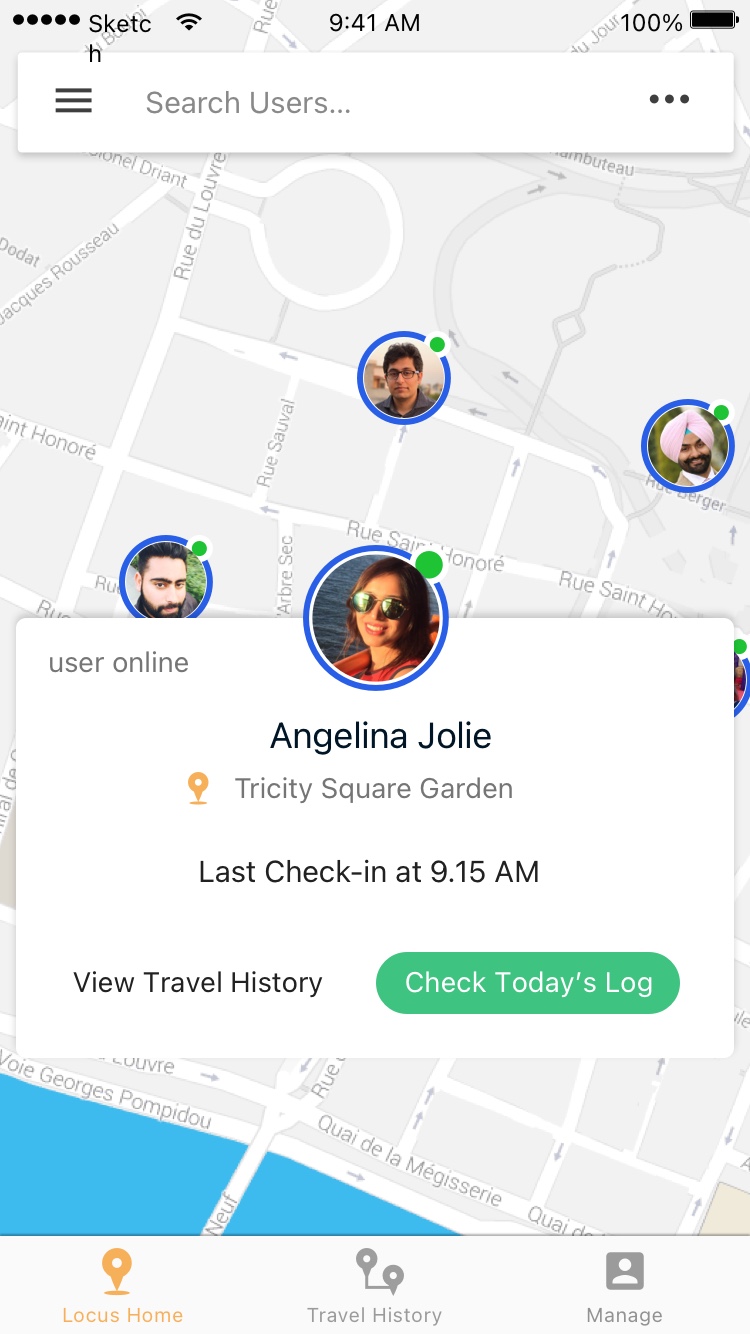Image resolution: width=750 pixels, height=1334 pixels.
Task: Tap Angelina Jolie's profile photo
Action: pyautogui.click(x=375, y=618)
